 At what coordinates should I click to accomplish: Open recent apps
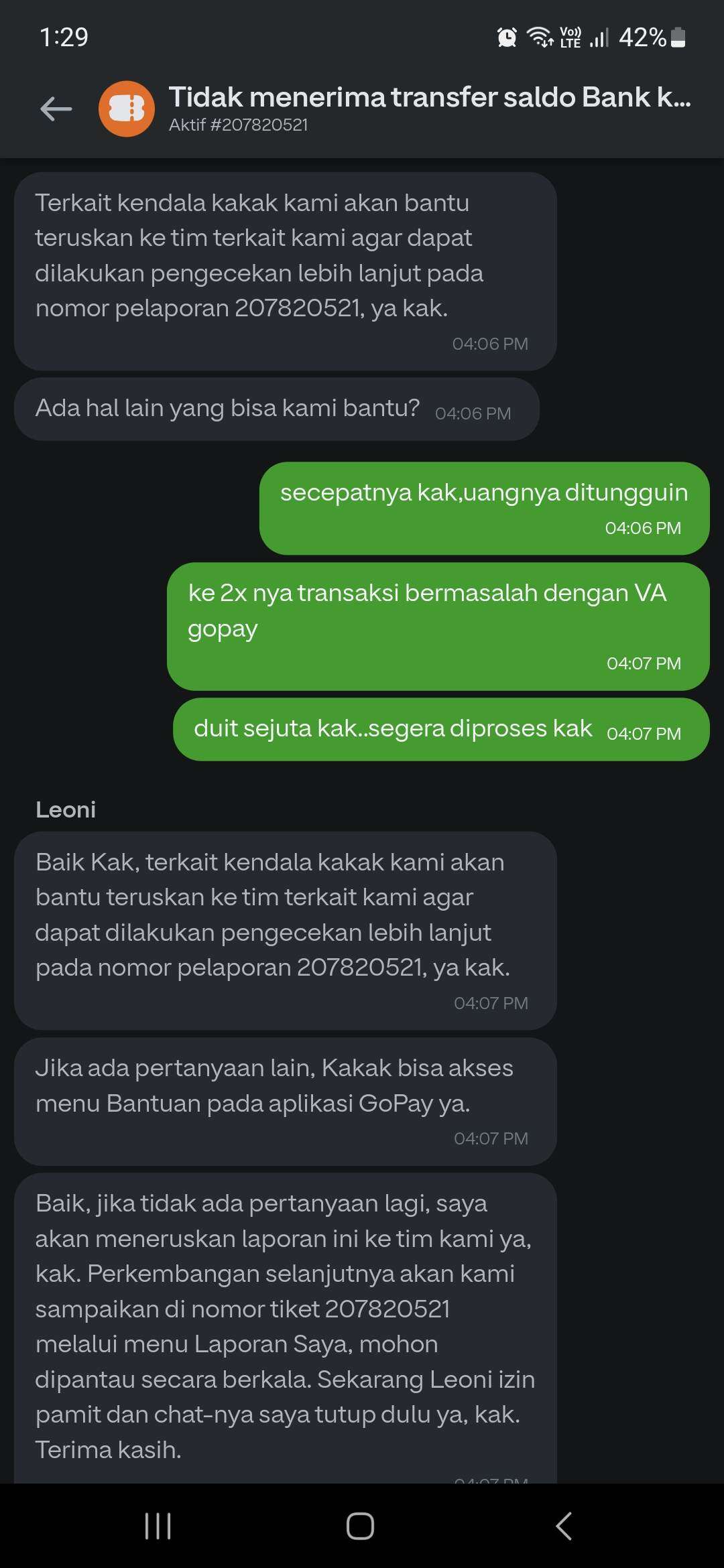tap(158, 1526)
